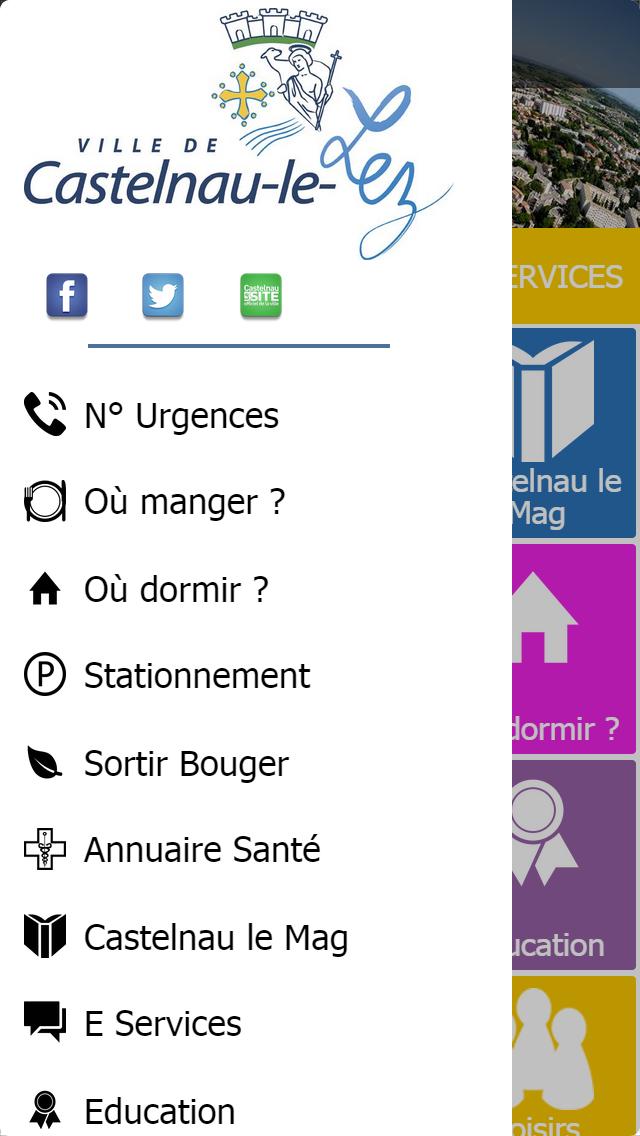This screenshot has height=1136, width=640.
Task: Open the Facebook page icon
Action: (67, 296)
